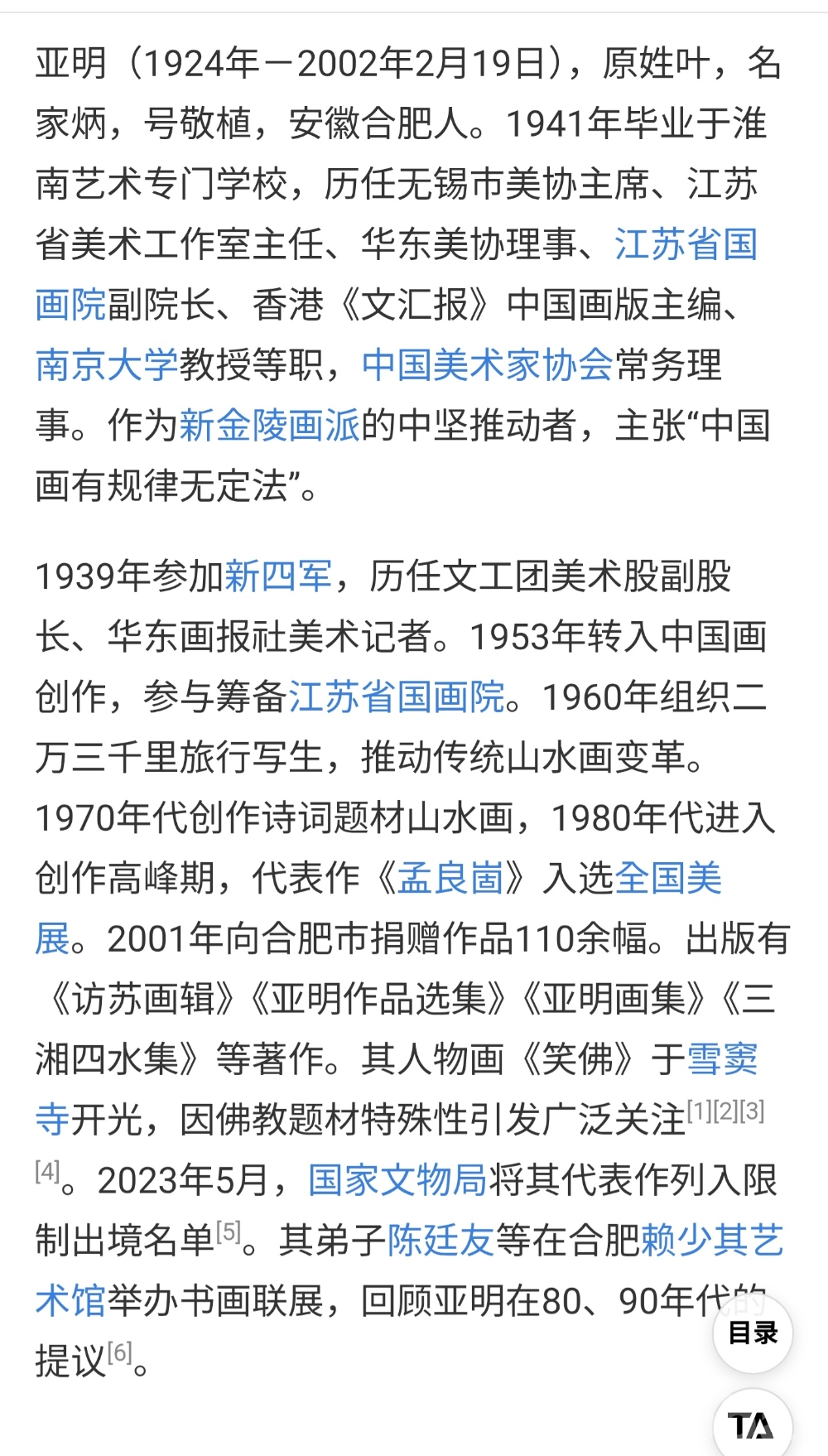828x1456 pixels.
Task: Follow the 新金陵画派 link
Action: 269,426
